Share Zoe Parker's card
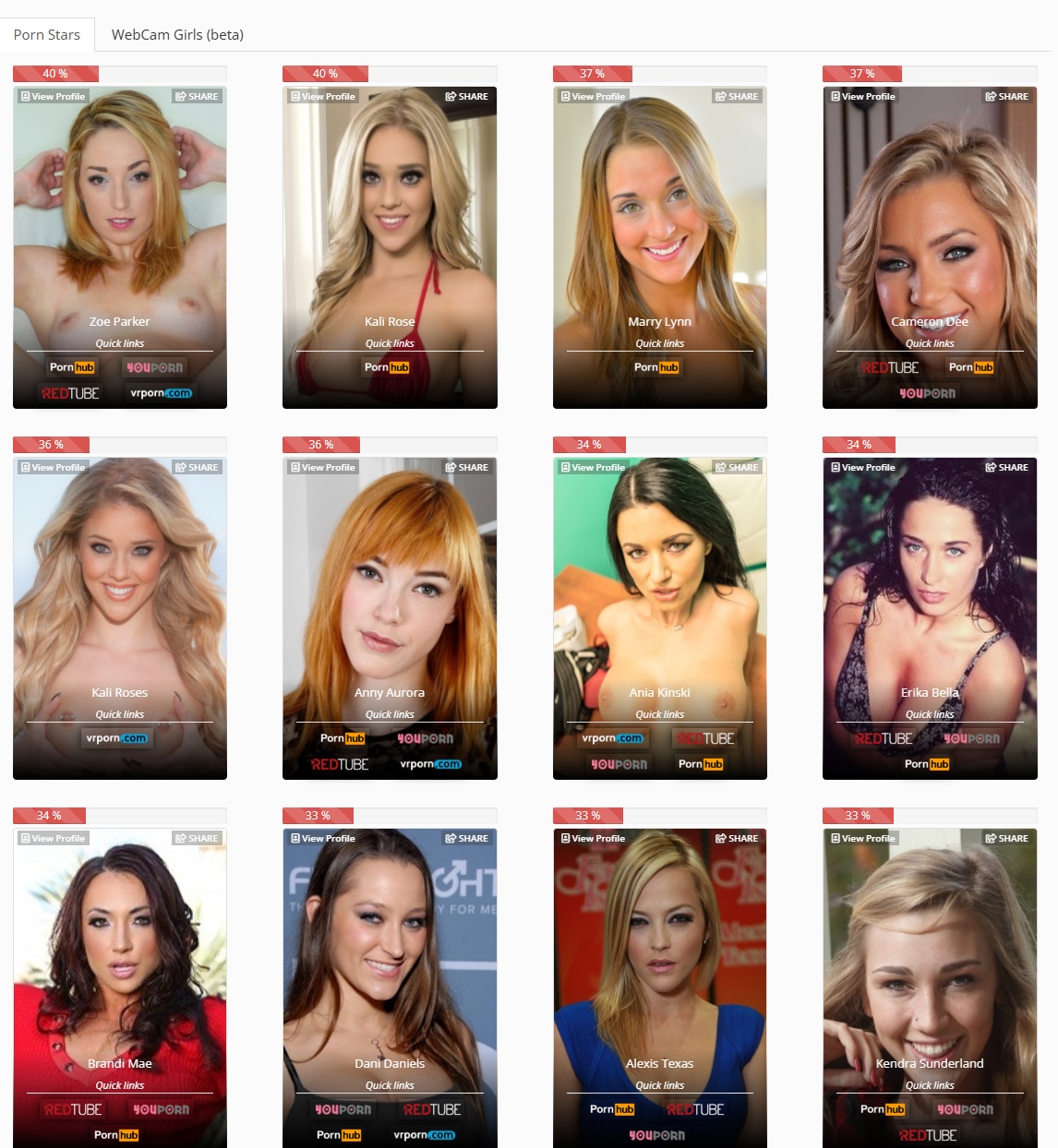This screenshot has height=1148, width=1058. coord(197,96)
